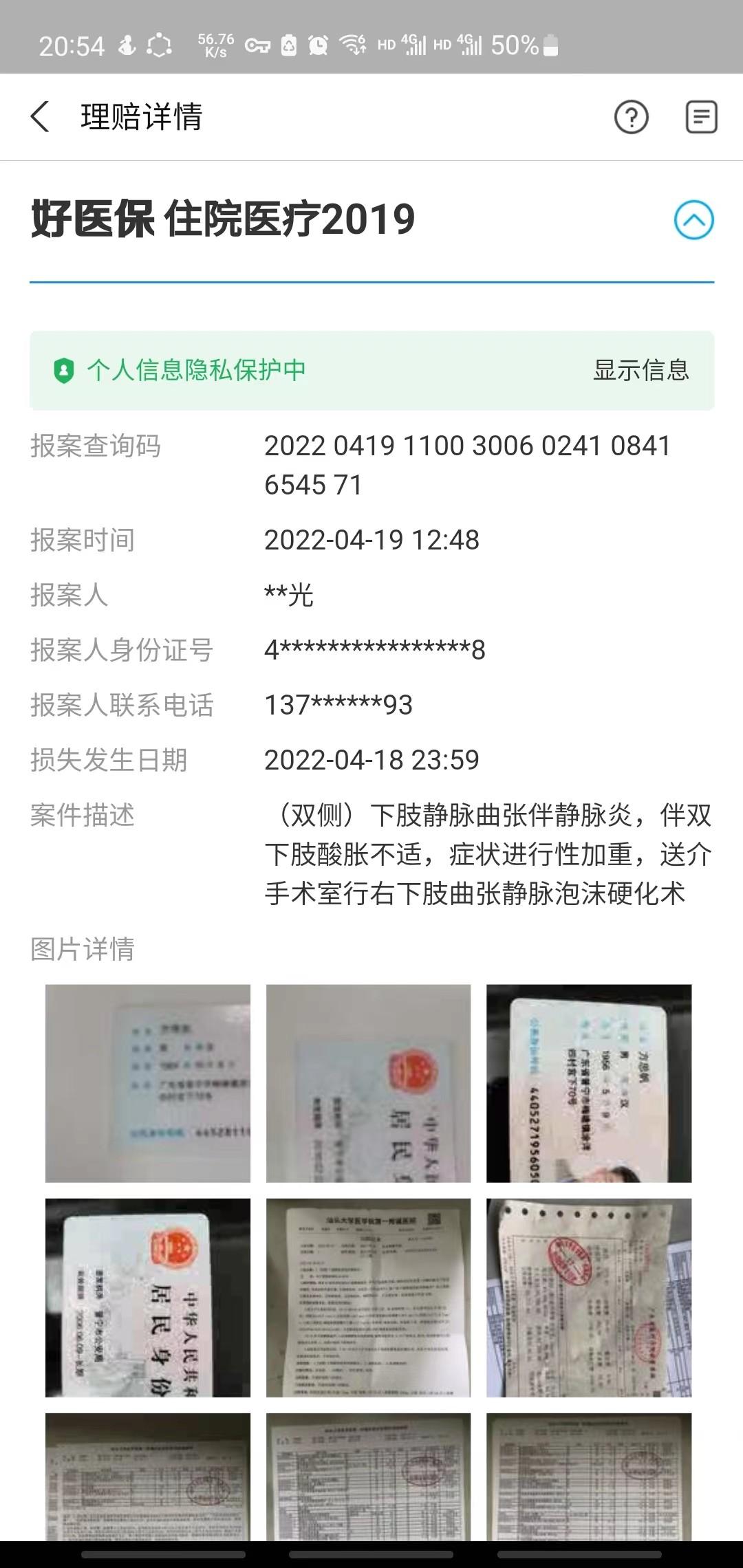743x1568 pixels.
Task: Go back from the 理赔详情 page
Action: point(41,116)
